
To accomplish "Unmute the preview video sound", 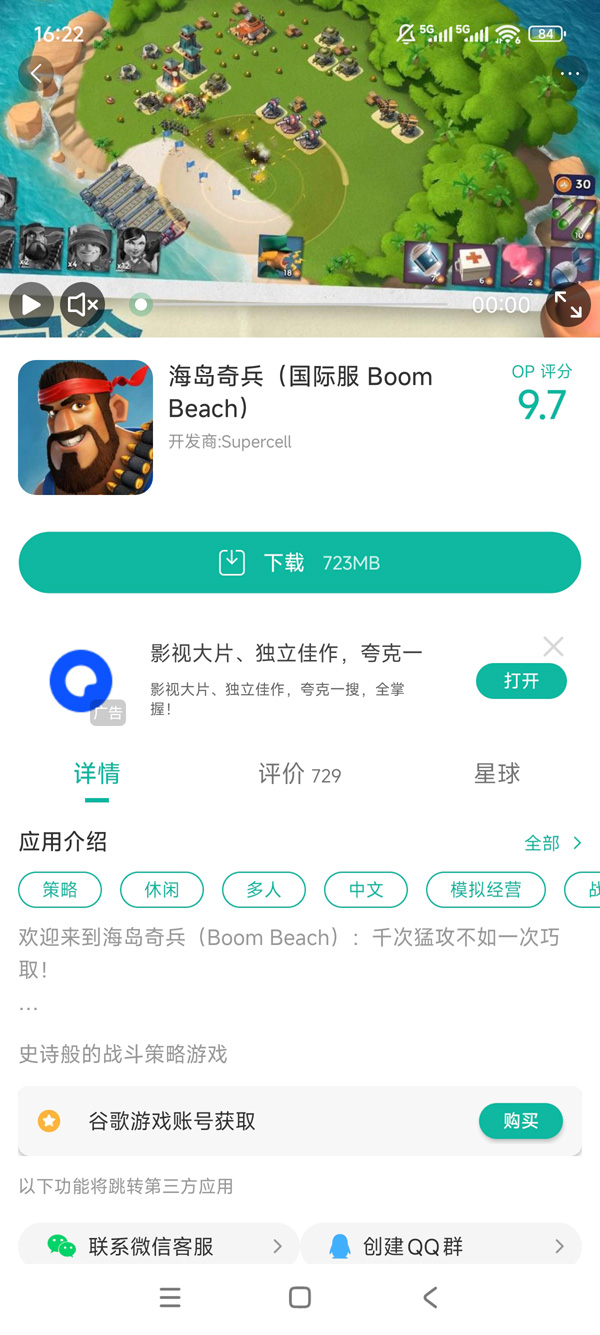I will [x=82, y=304].
